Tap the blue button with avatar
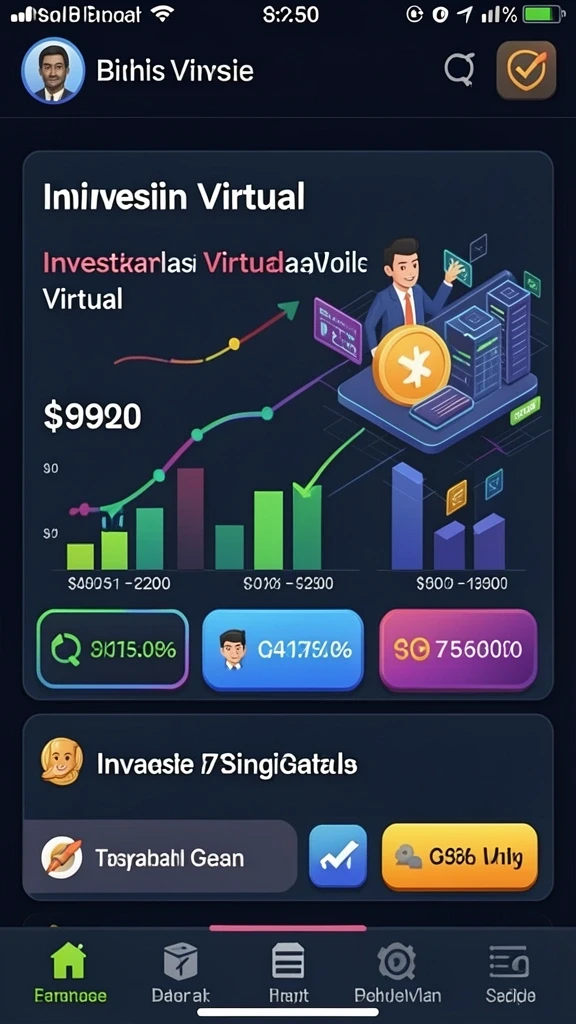576x1024 pixels. coord(283,649)
